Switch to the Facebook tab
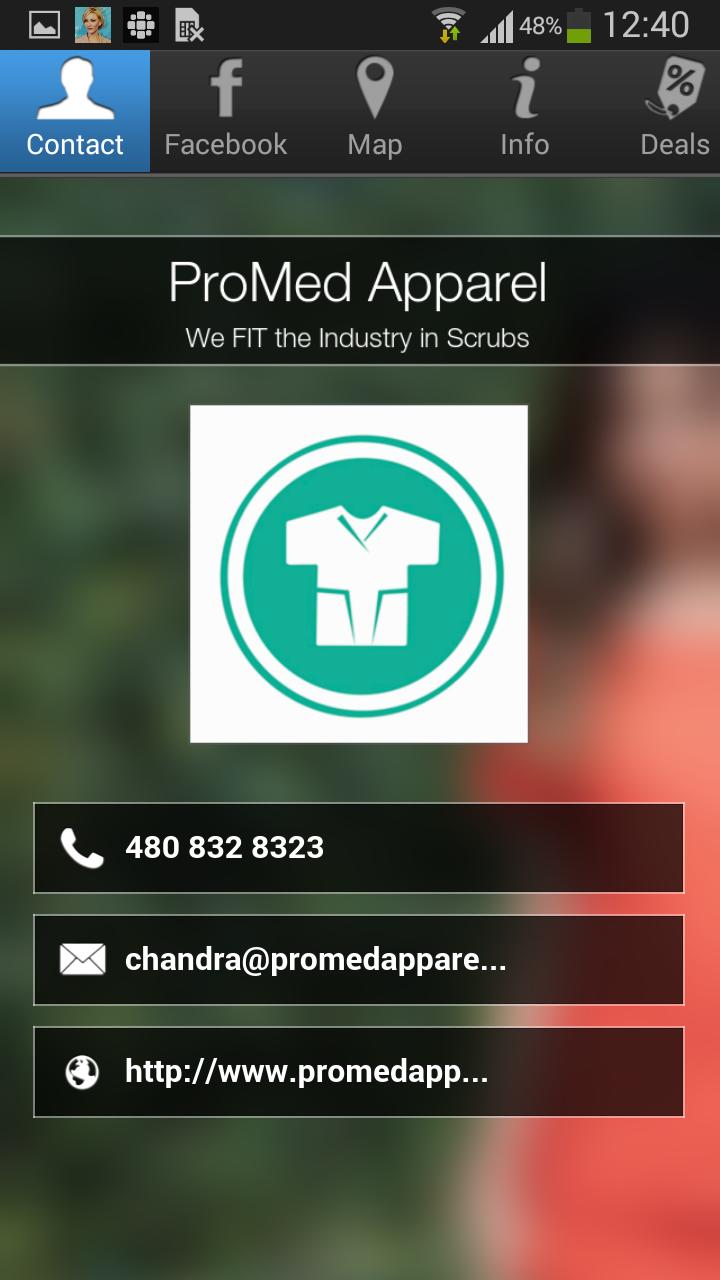The height and width of the screenshot is (1280, 720). [225, 112]
